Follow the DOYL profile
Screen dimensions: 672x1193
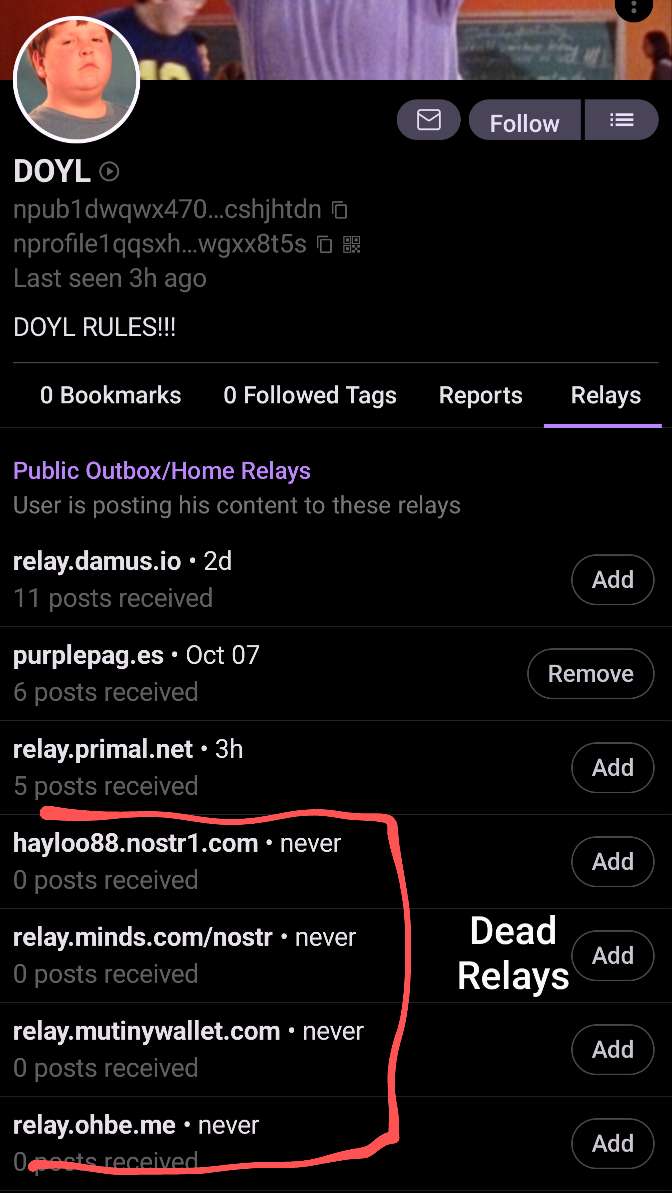pos(524,122)
